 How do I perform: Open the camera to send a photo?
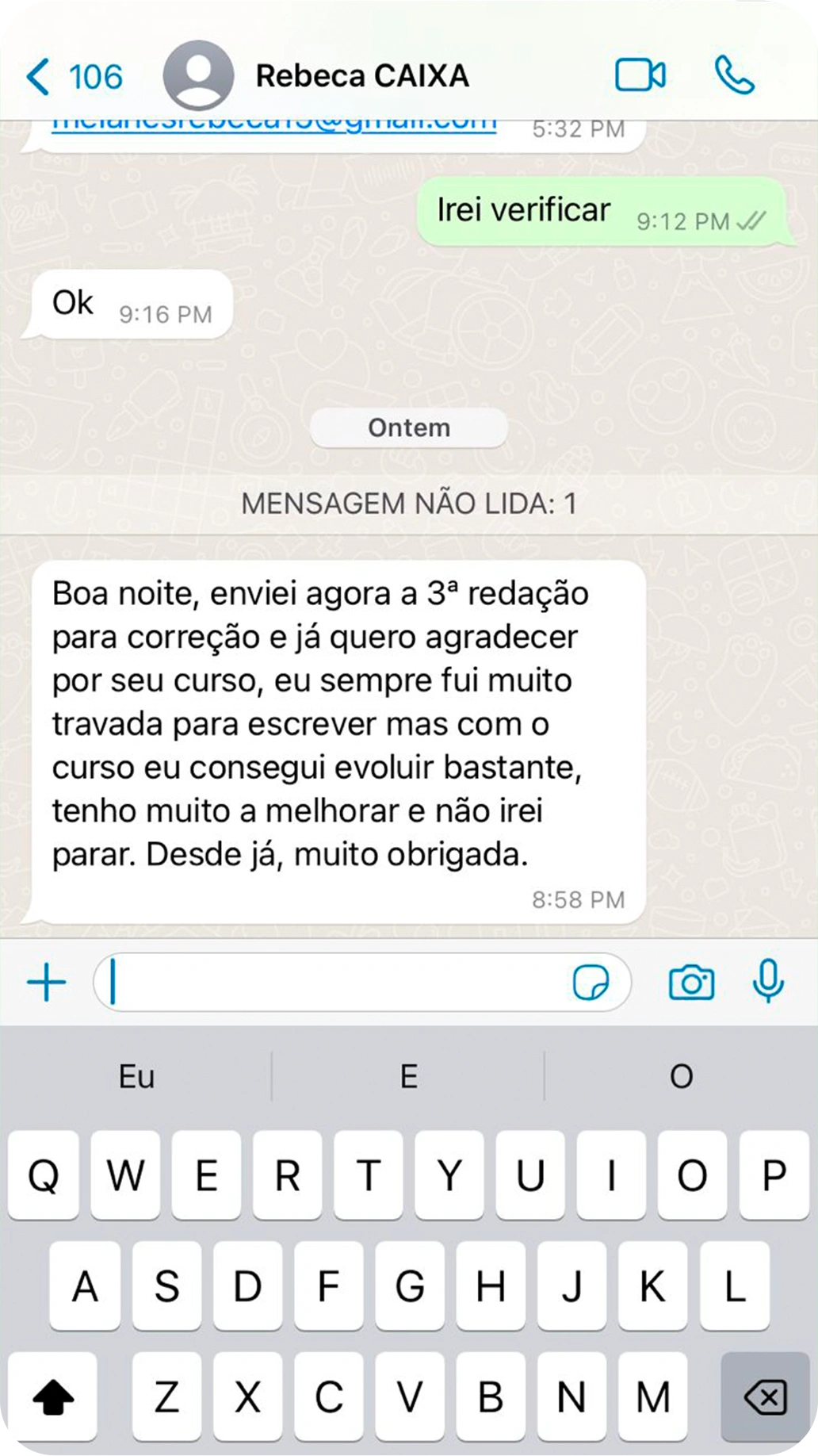691,983
